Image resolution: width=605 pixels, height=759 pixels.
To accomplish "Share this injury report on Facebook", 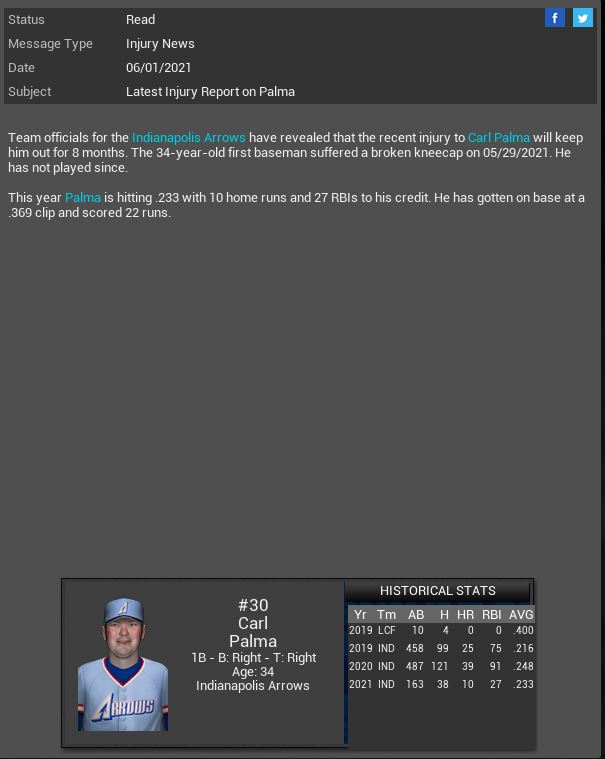I will point(555,18).
